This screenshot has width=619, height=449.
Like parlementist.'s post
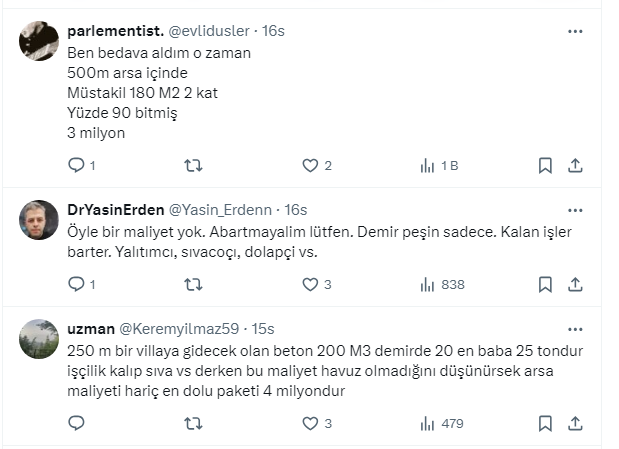click(x=310, y=165)
